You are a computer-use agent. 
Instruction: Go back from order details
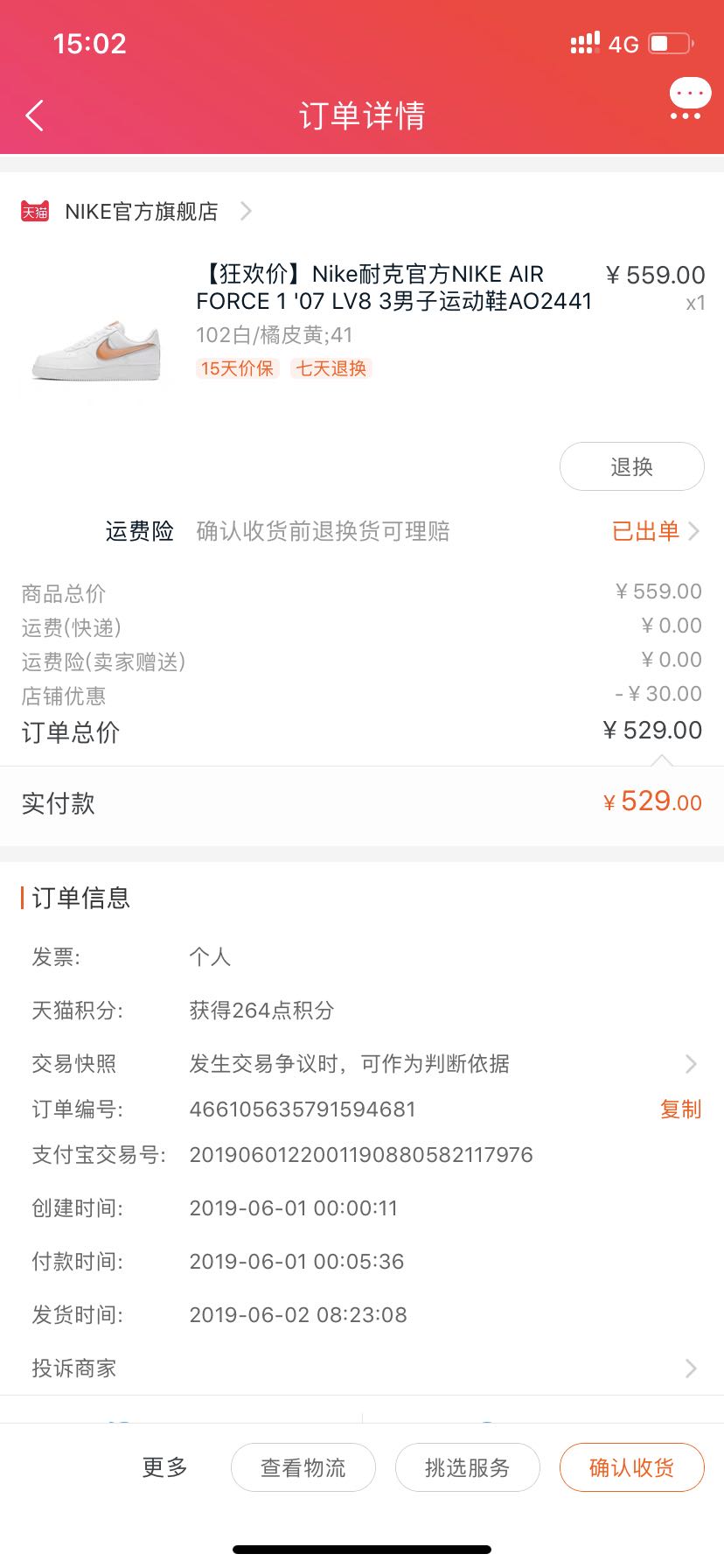35,115
